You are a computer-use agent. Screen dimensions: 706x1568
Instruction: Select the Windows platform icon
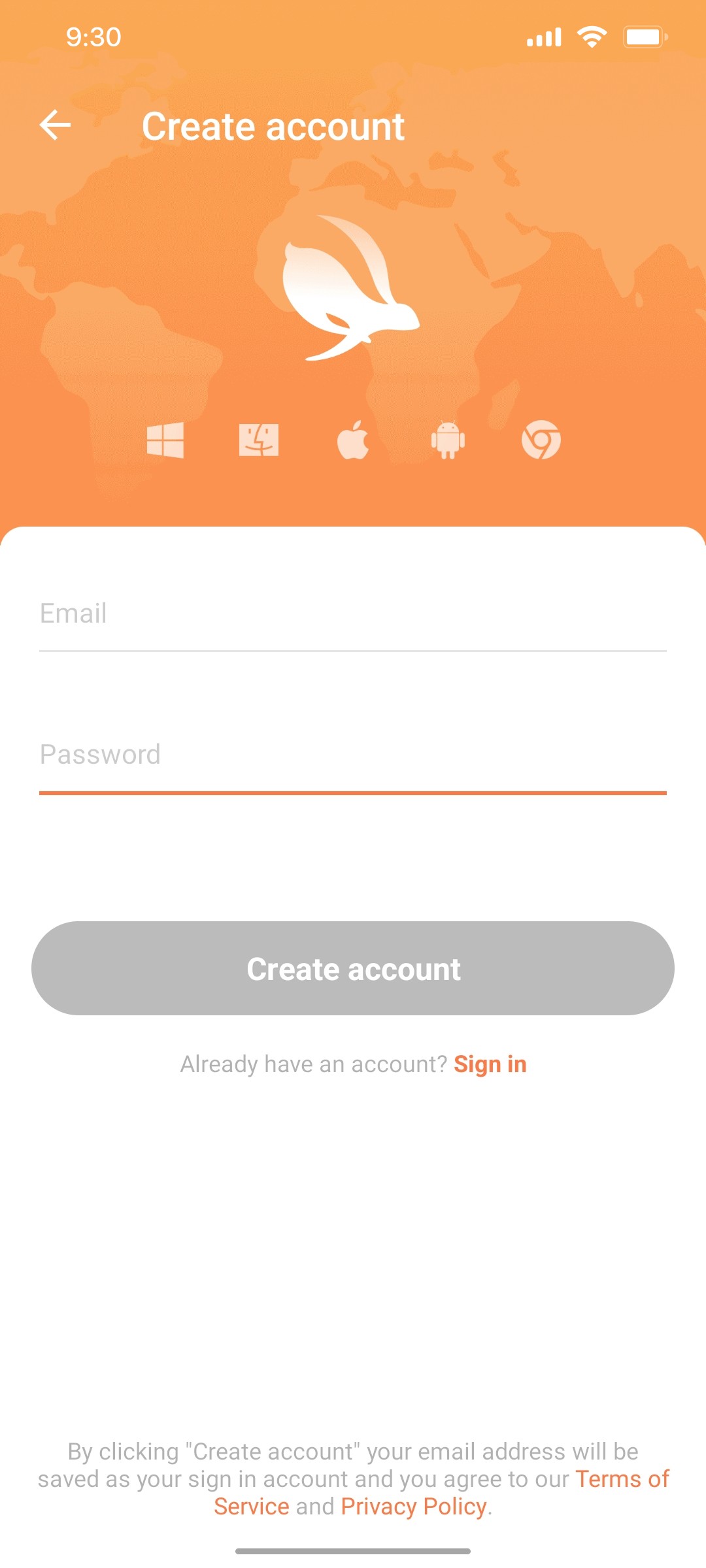[x=165, y=440]
